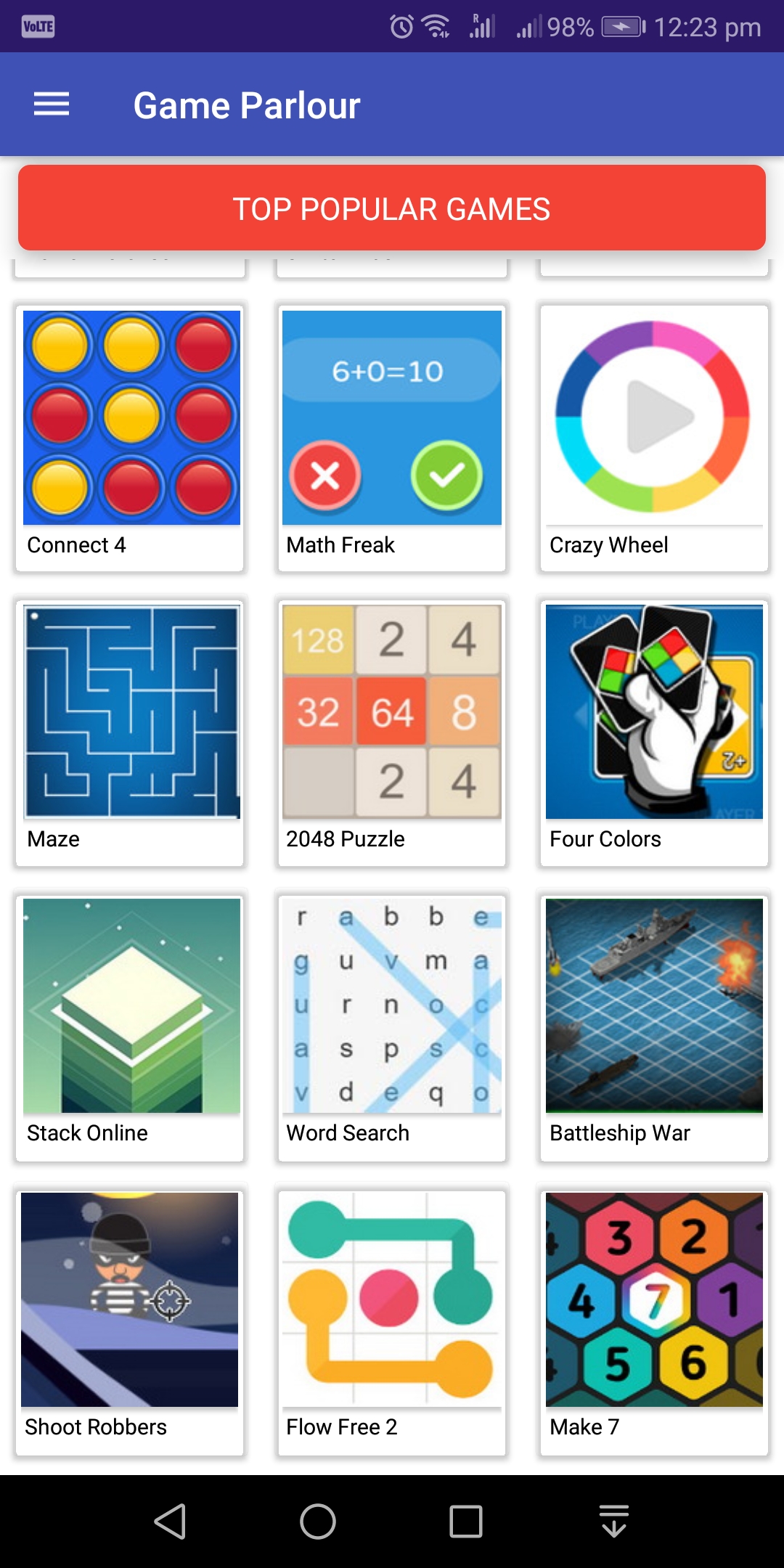Launch the Word Search game
Image resolution: width=784 pixels, height=1568 pixels.
click(392, 1026)
